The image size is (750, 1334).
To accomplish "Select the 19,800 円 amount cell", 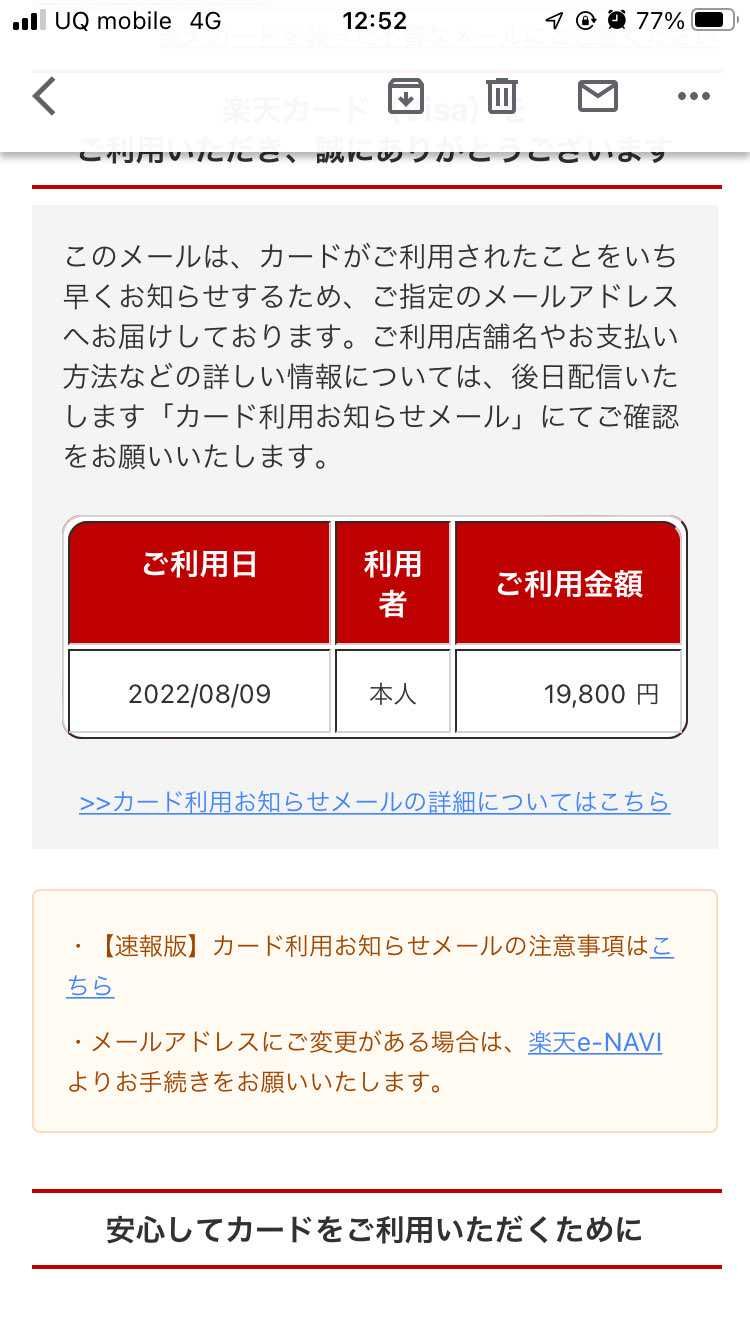I will coord(568,692).
